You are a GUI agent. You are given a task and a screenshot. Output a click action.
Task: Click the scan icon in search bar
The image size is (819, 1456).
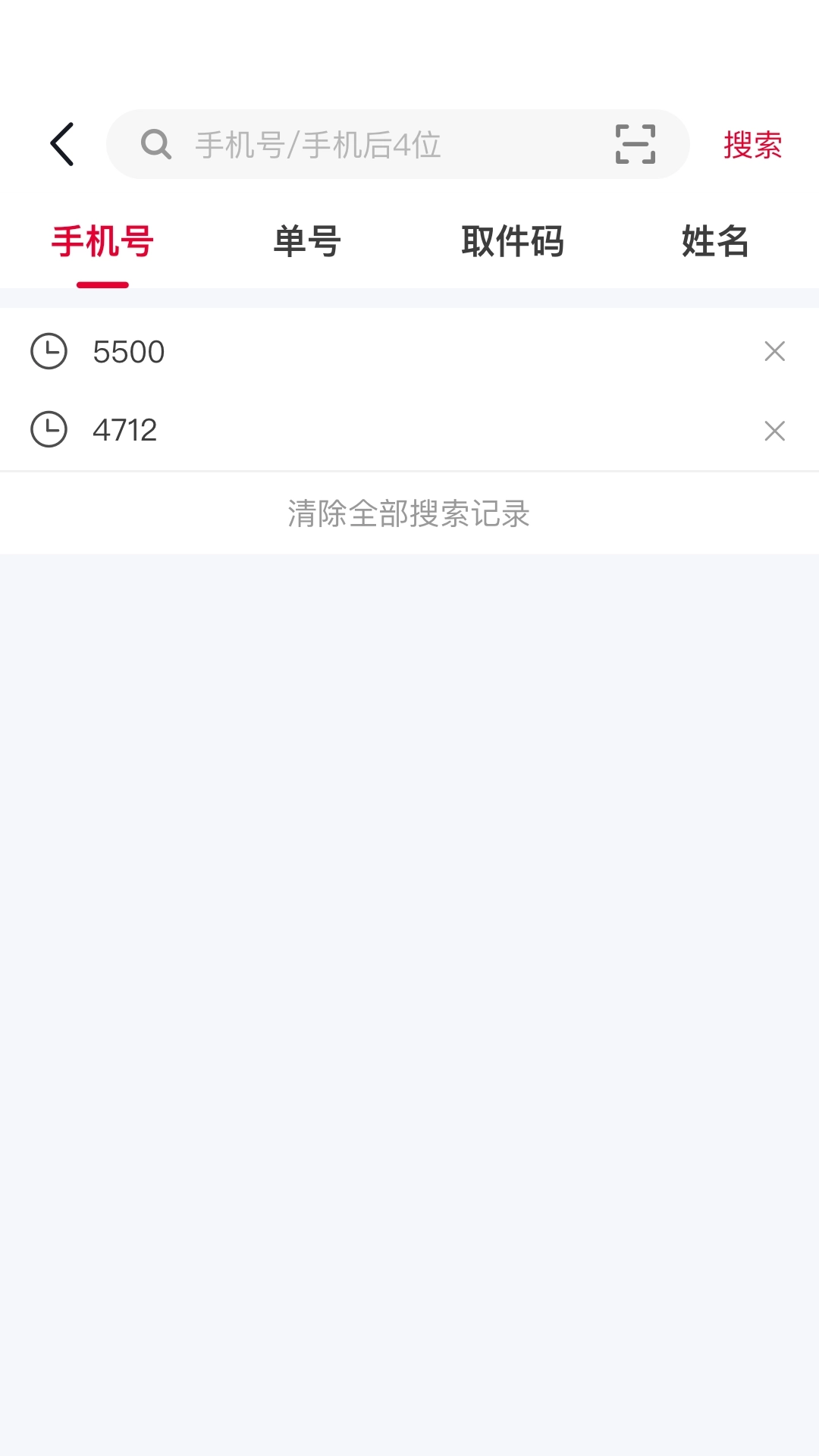[x=634, y=143]
